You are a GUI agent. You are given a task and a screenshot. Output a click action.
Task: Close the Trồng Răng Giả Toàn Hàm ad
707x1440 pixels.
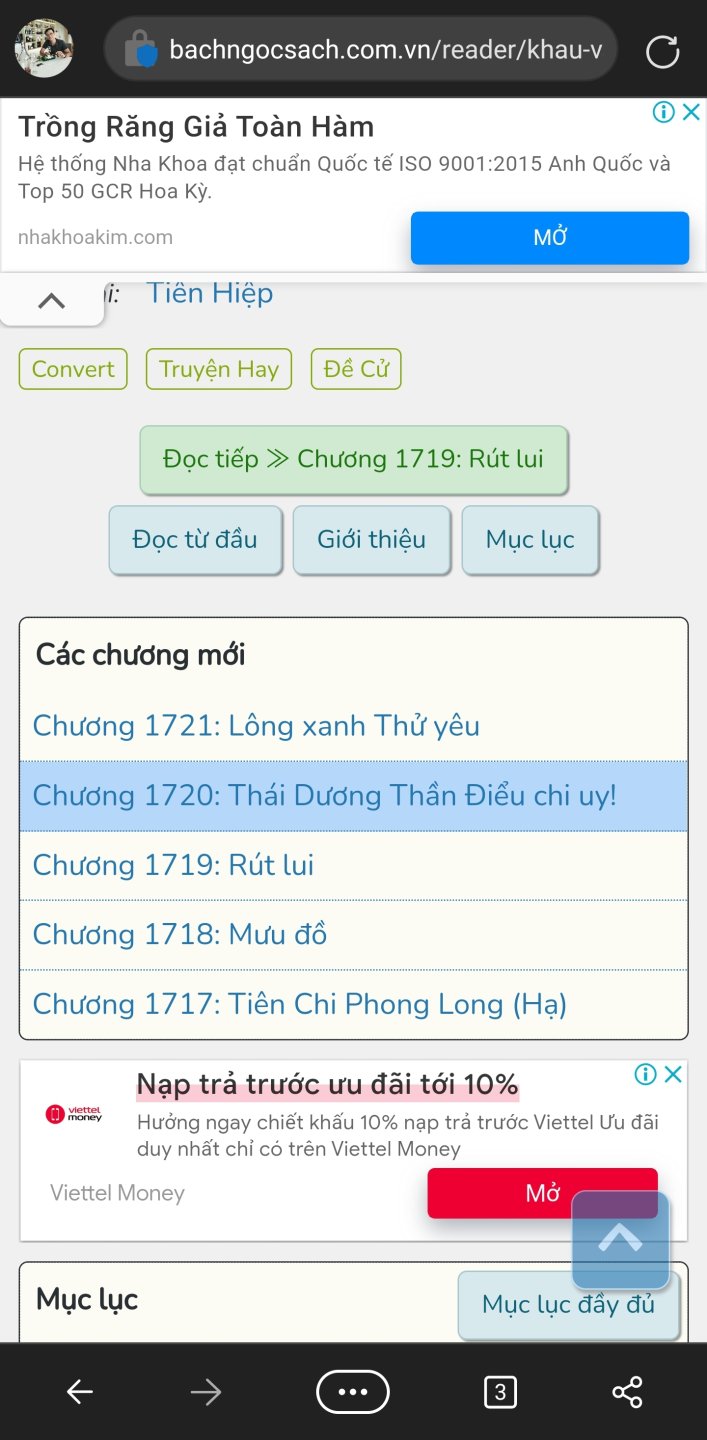690,112
